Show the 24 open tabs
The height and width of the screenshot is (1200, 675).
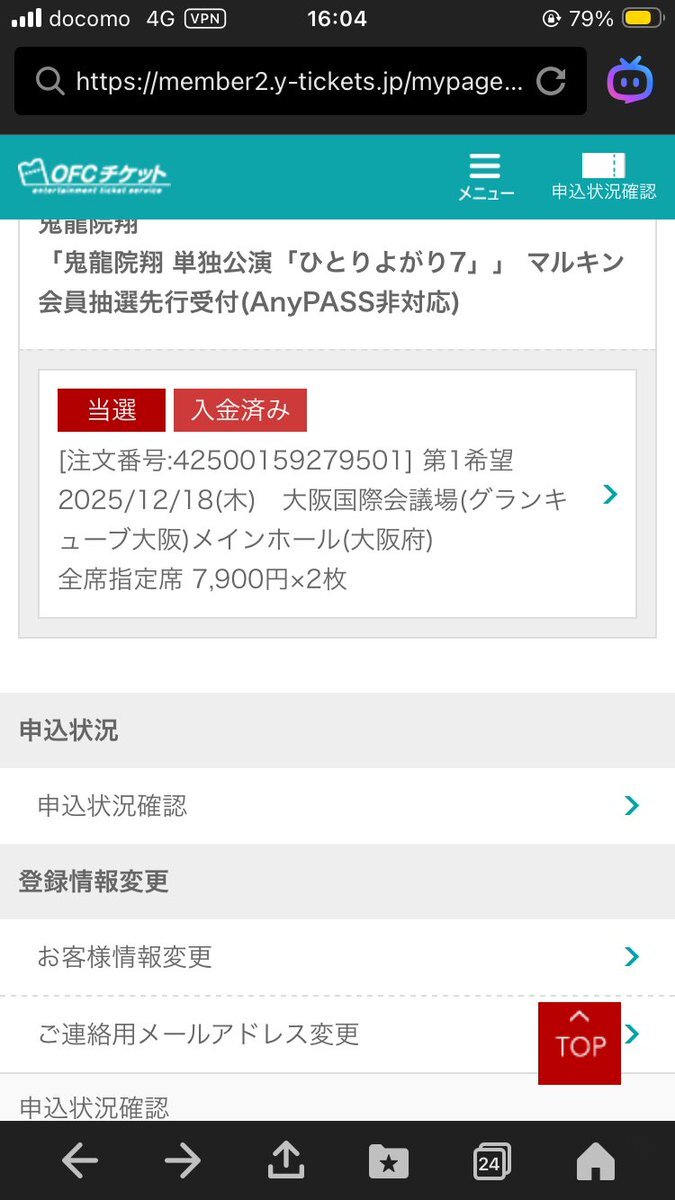click(x=492, y=1161)
